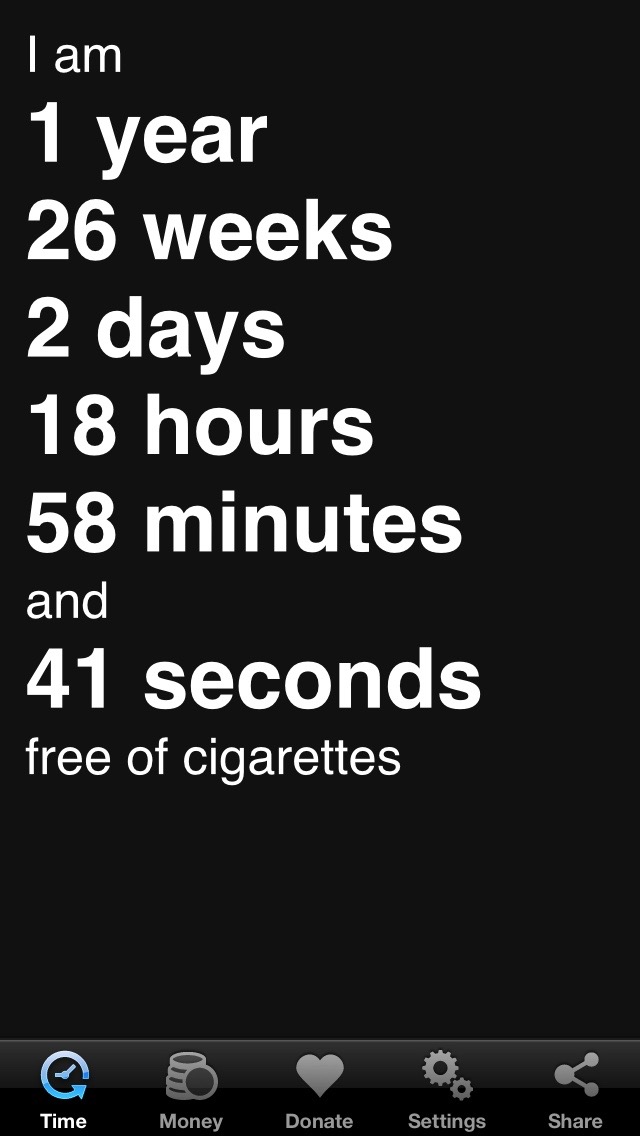Switch to the Money tab
Image resolution: width=640 pixels, height=1136 pixels.
191,1088
